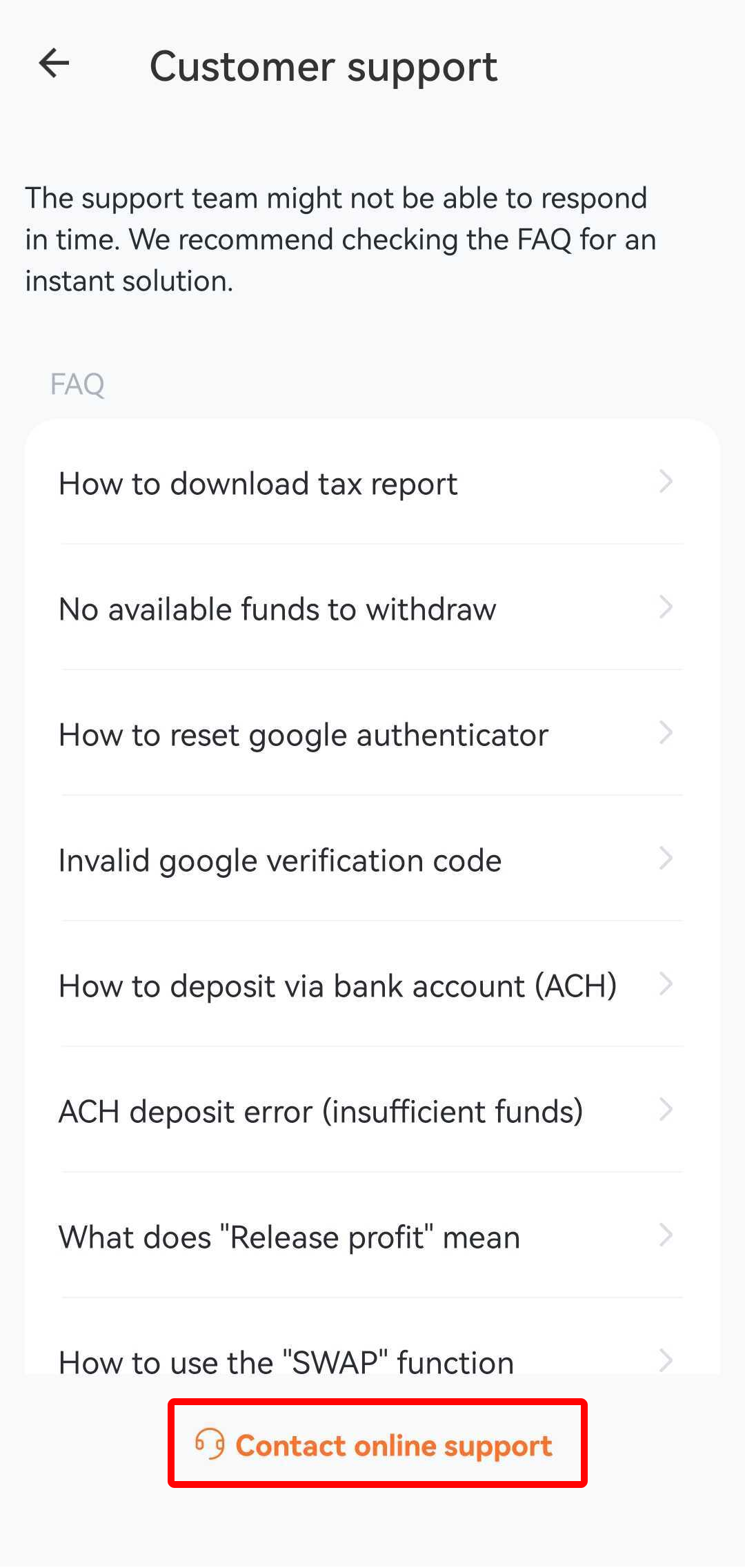Tap Contact online support
The width and height of the screenshot is (745, 1568).
pos(377,1444)
